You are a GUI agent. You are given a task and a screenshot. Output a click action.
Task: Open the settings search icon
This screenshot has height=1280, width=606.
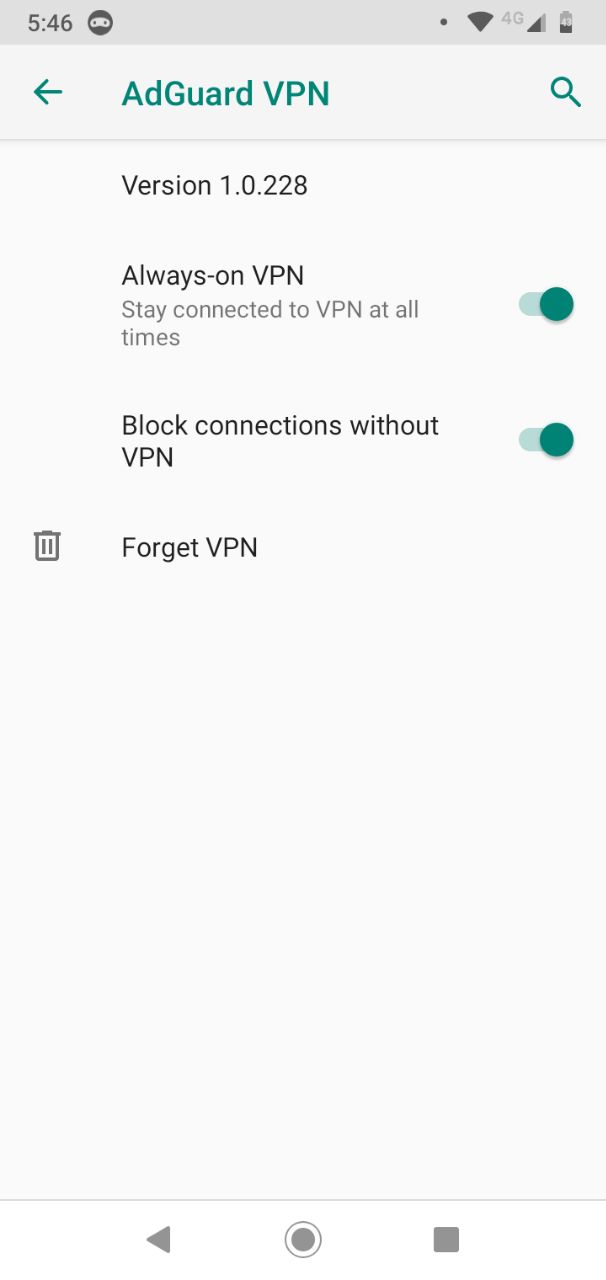(x=565, y=93)
